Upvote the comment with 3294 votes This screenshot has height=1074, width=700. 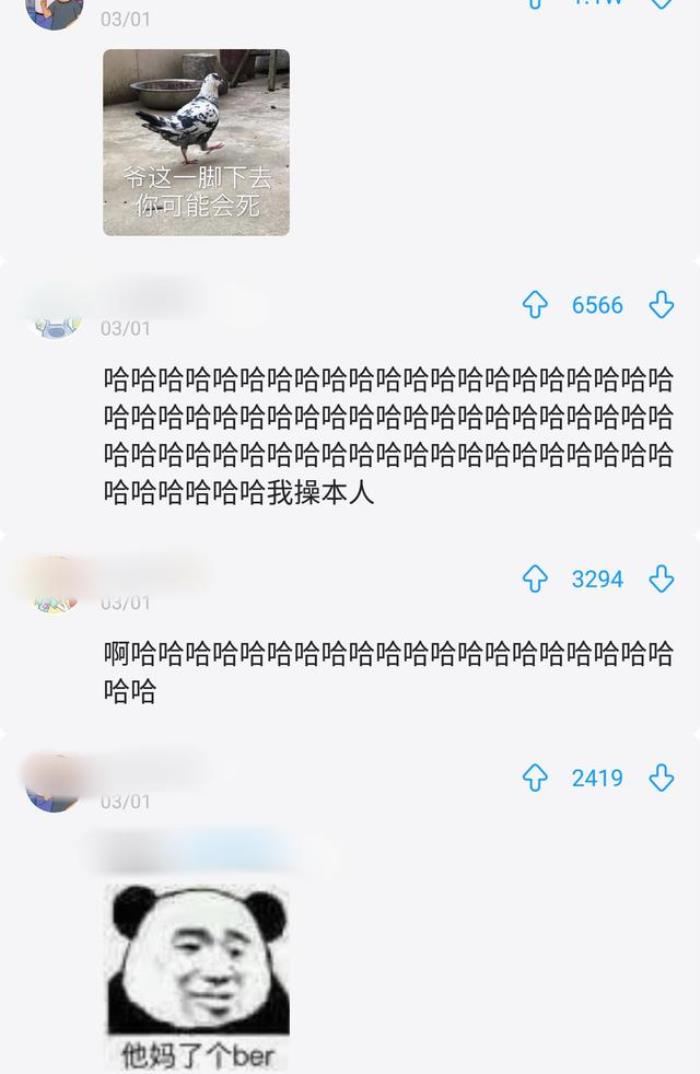[x=535, y=579]
